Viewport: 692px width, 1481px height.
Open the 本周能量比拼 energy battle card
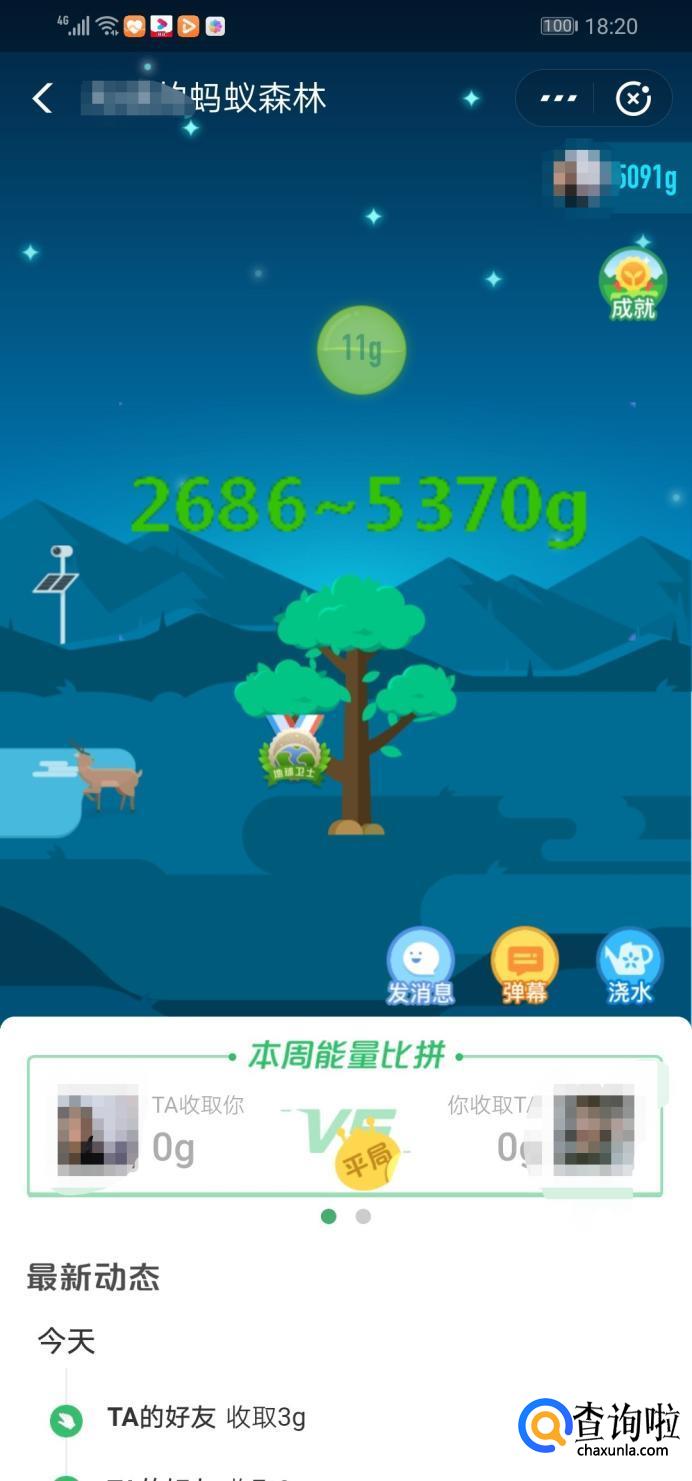click(x=345, y=1125)
